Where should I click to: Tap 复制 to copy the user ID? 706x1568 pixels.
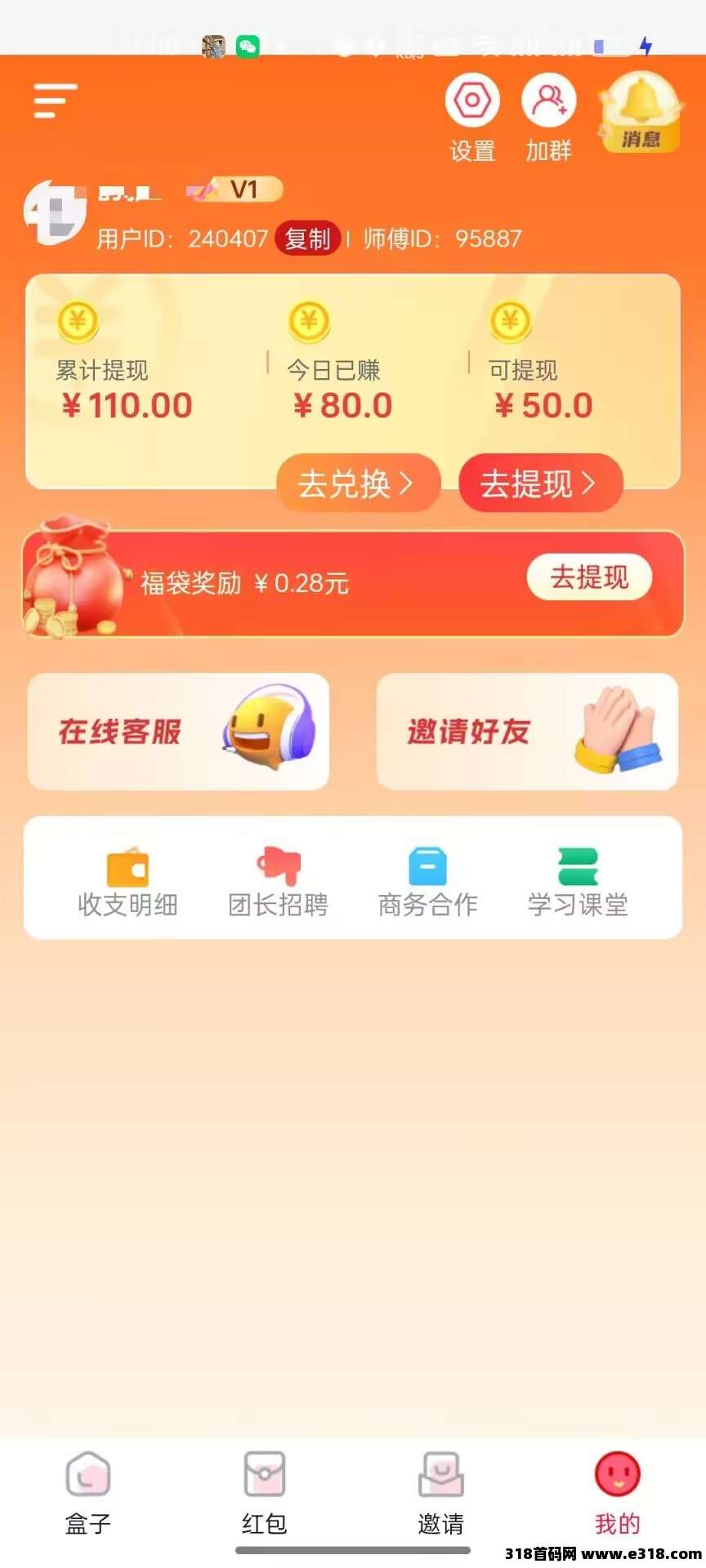coord(308,238)
